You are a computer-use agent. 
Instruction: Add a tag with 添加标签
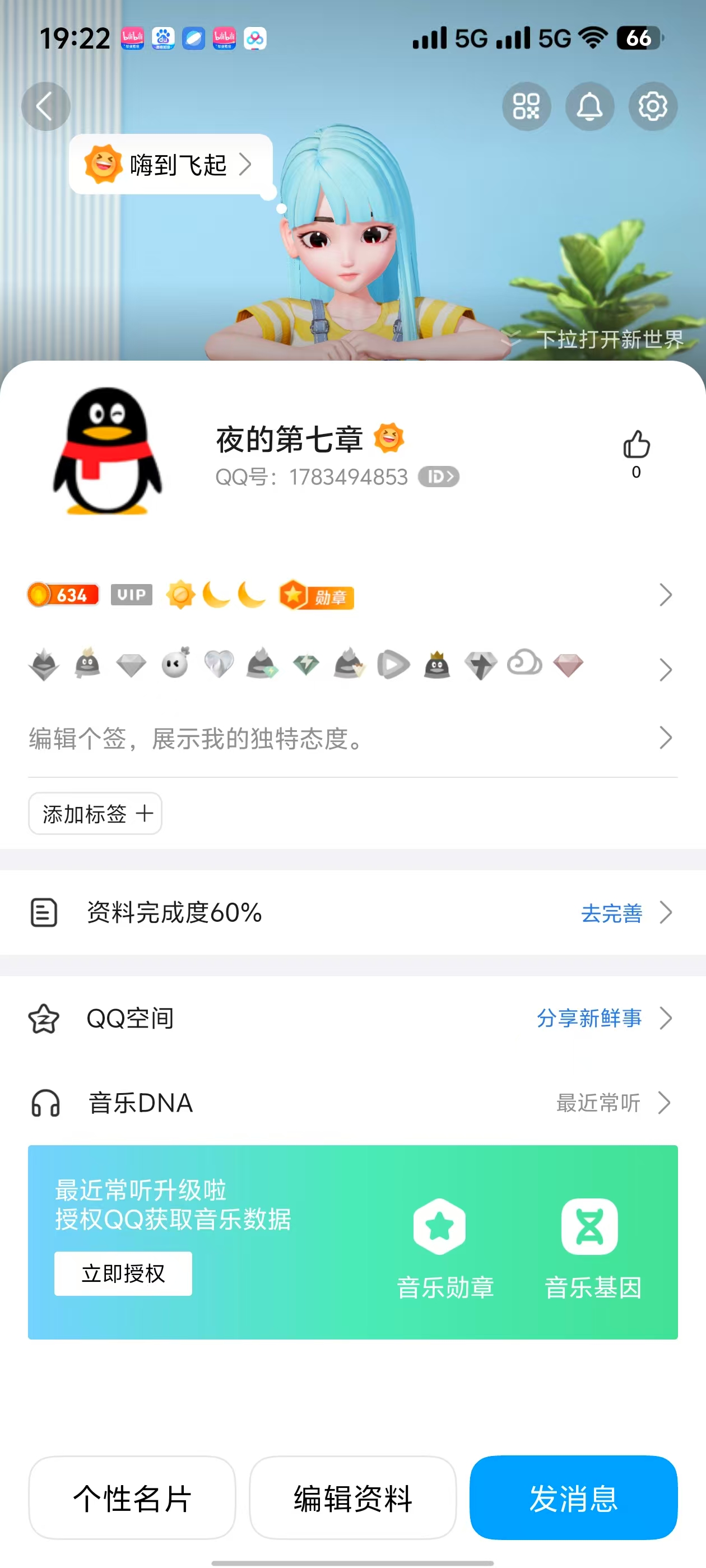(x=95, y=813)
